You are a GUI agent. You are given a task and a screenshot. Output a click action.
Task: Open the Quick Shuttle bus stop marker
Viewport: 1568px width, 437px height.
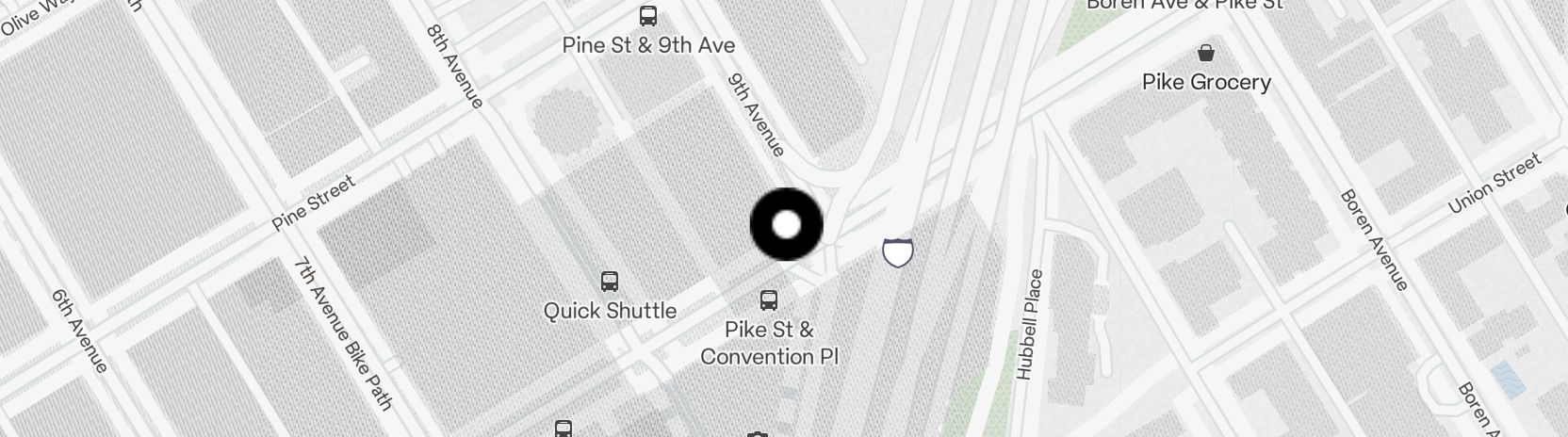[x=610, y=281]
